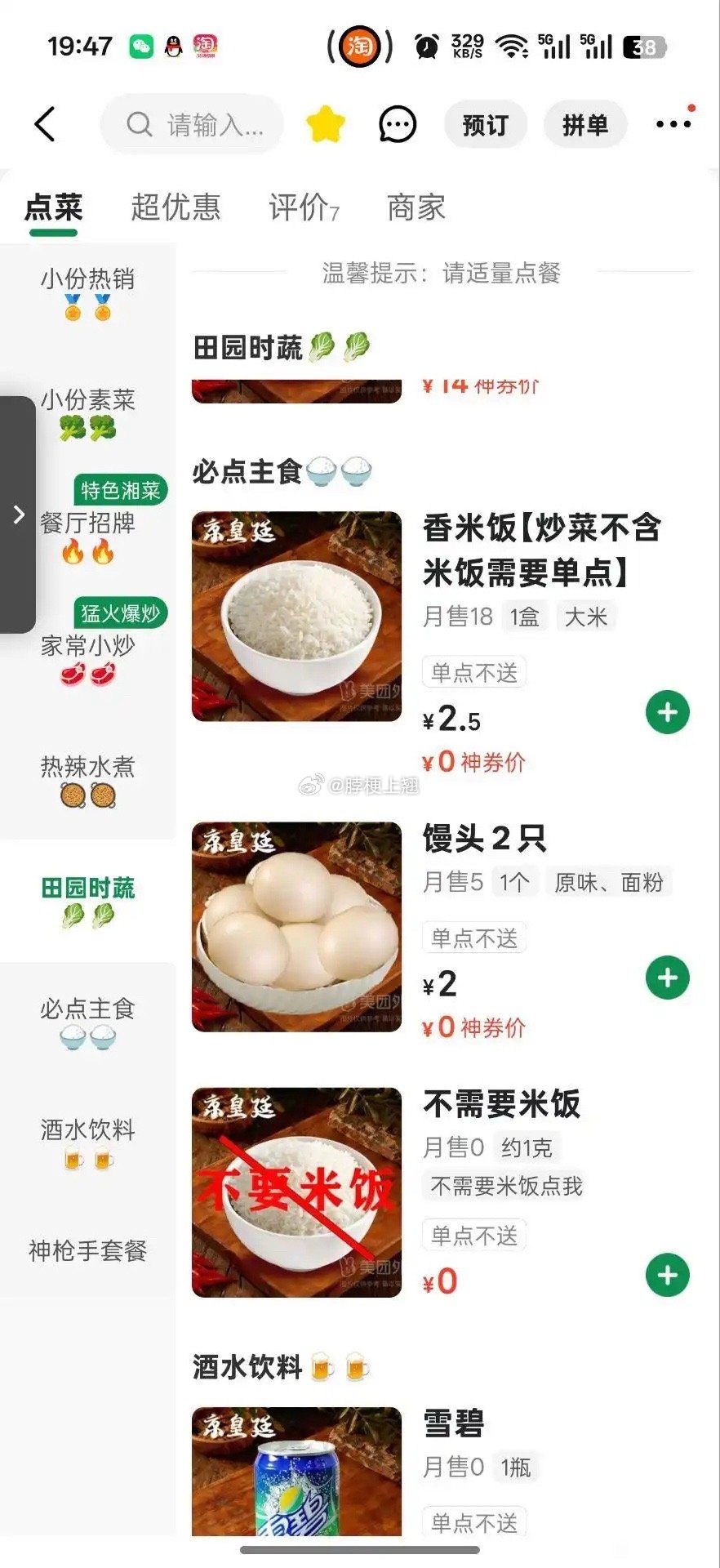Tap the QQ penguin icon in the status bar

[x=174, y=47]
